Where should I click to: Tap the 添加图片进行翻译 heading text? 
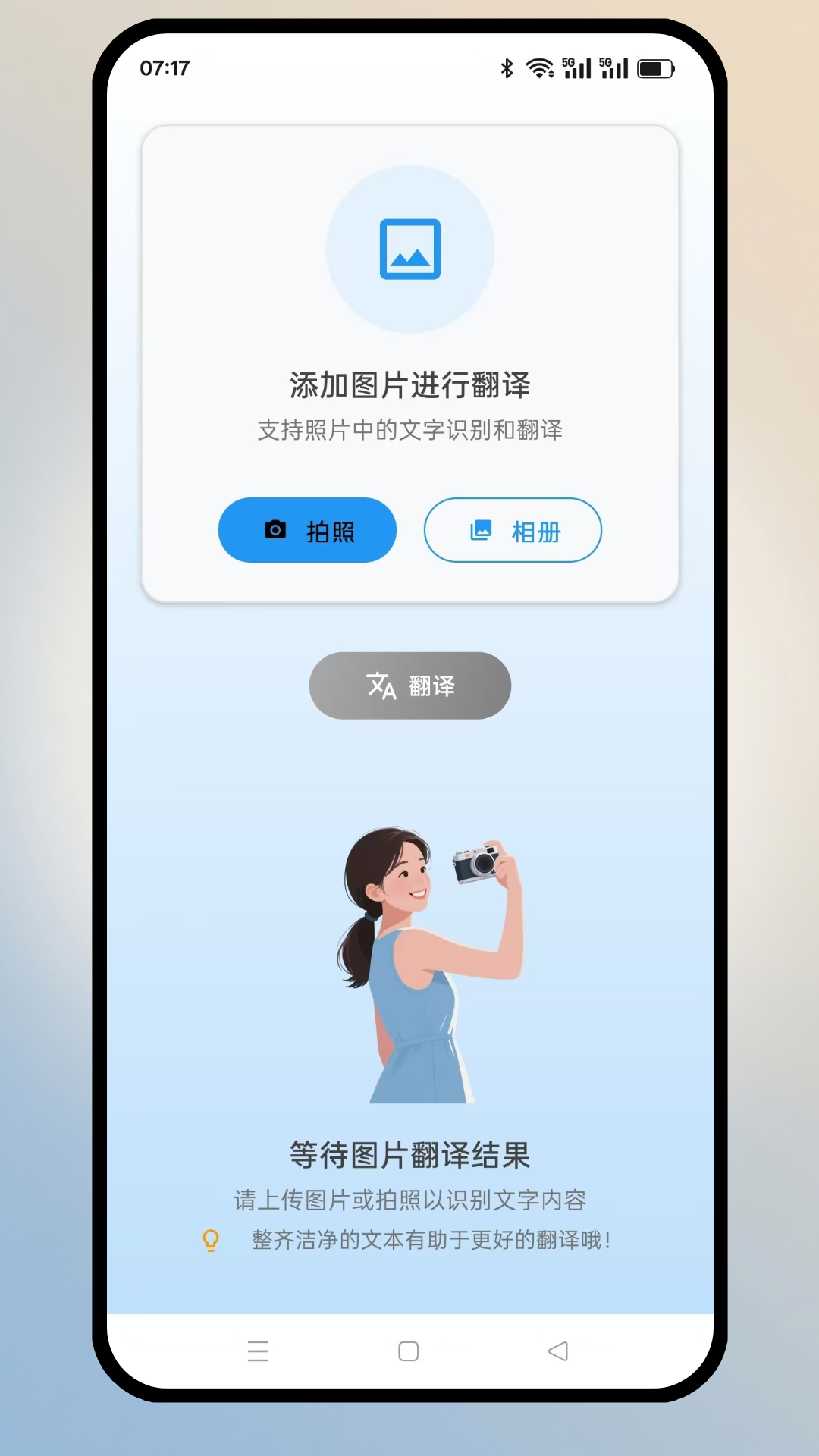tap(409, 385)
